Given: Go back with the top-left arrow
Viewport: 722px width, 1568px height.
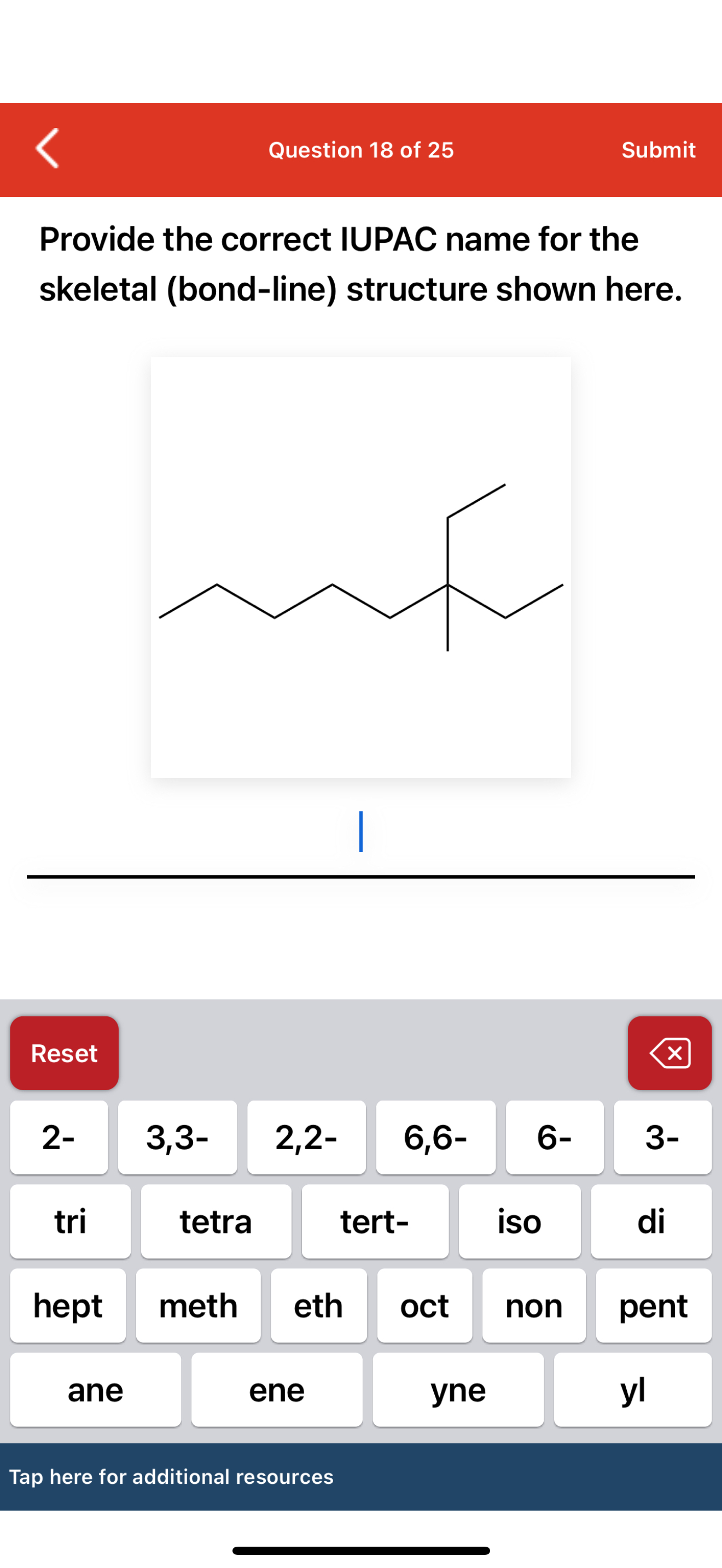Looking at the screenshot, I should click(48, 149).
